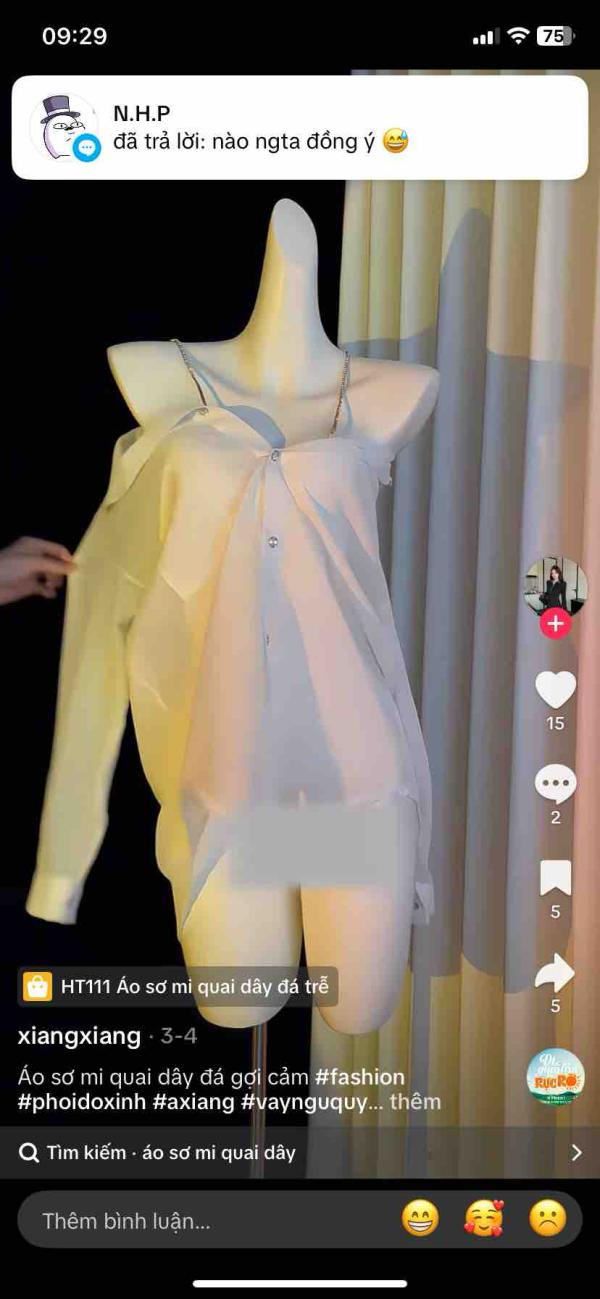The height and width of the screenshot is (1299, 600).
Task: Expand caption with "thêm"
Action: (415, 1102)
